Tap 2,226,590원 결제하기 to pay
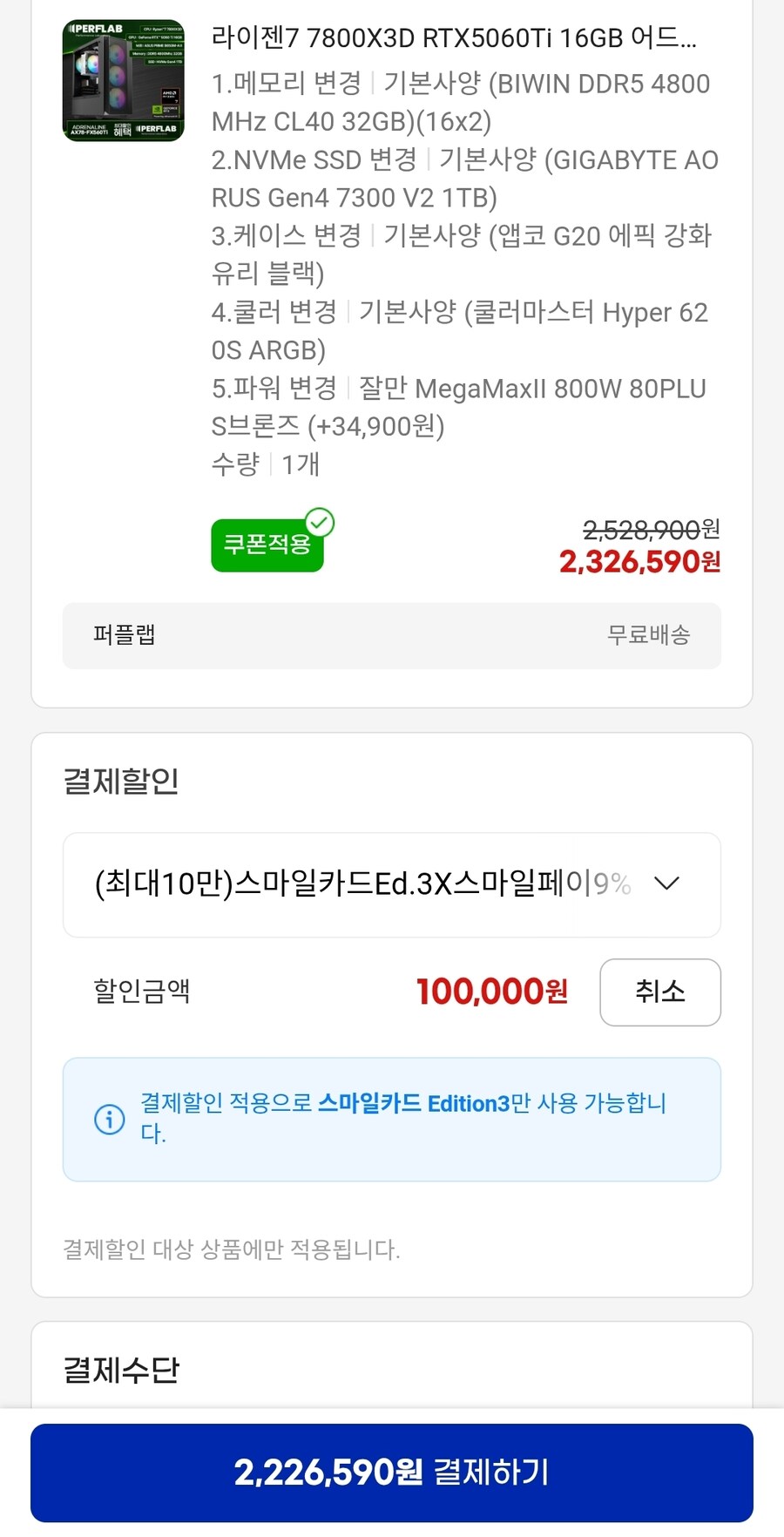The image size is (784, 1537). point(392,1472)
